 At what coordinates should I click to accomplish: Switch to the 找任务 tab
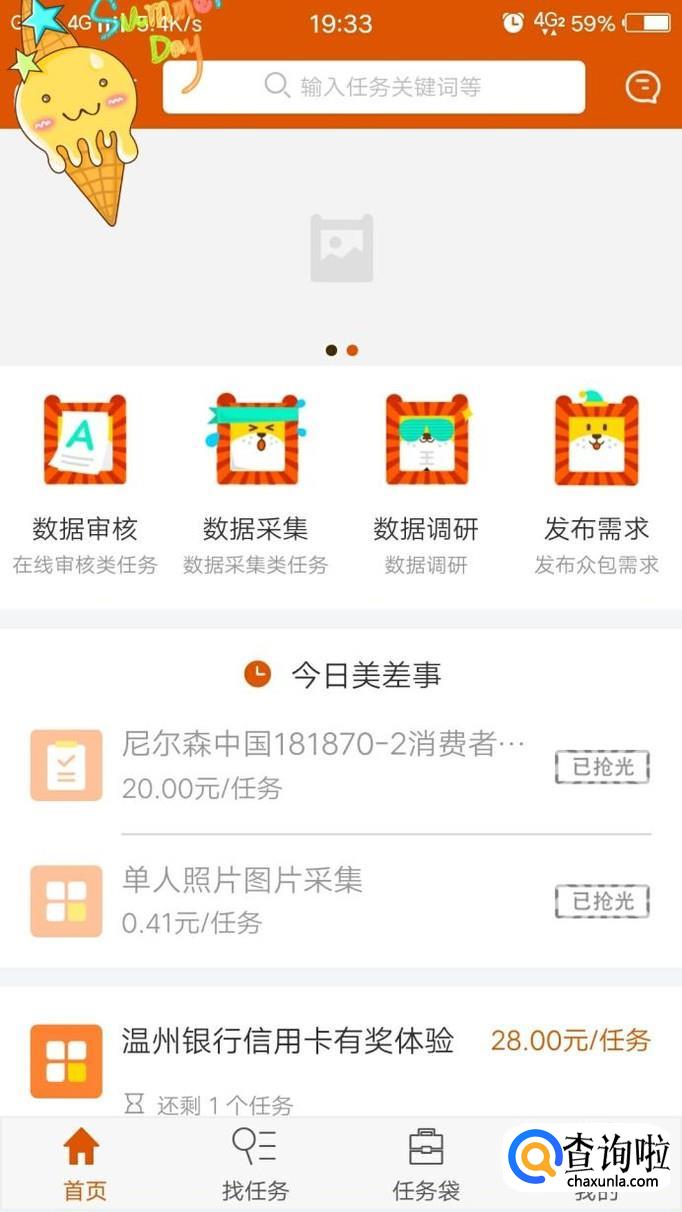click(x=255, y=1165)
